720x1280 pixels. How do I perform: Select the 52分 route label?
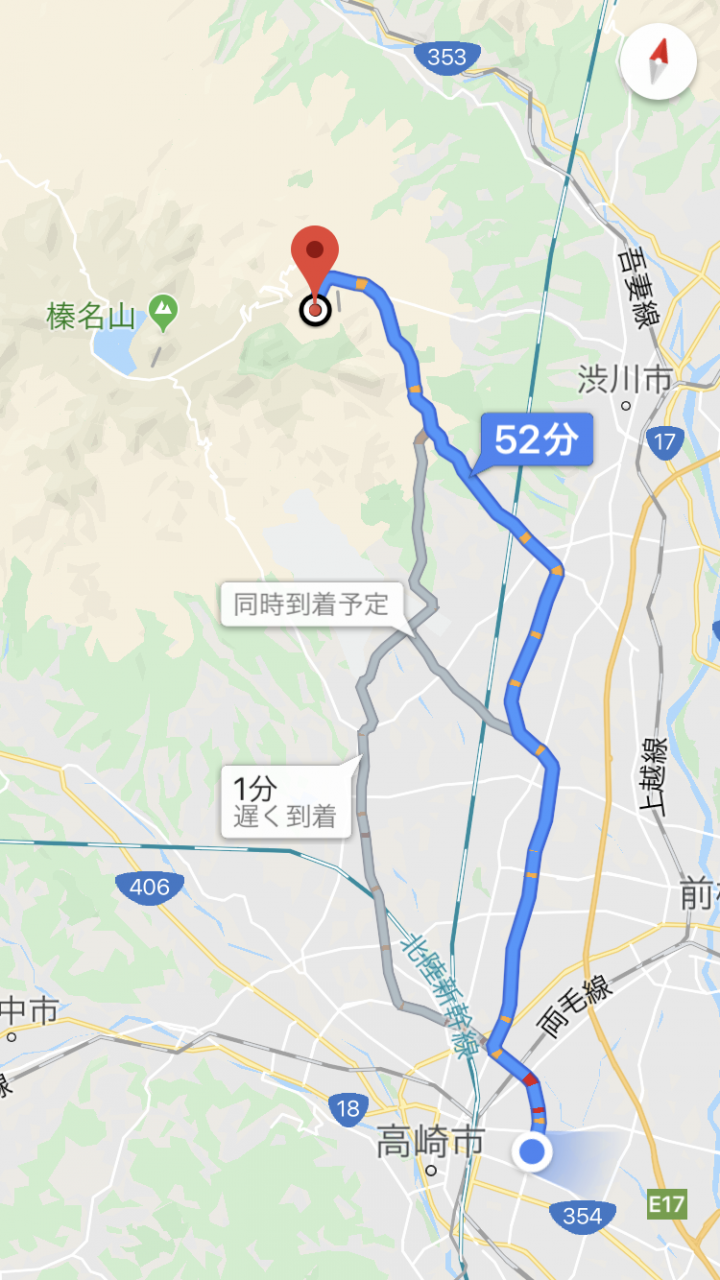pyautogui.click(x=537, y=440)
